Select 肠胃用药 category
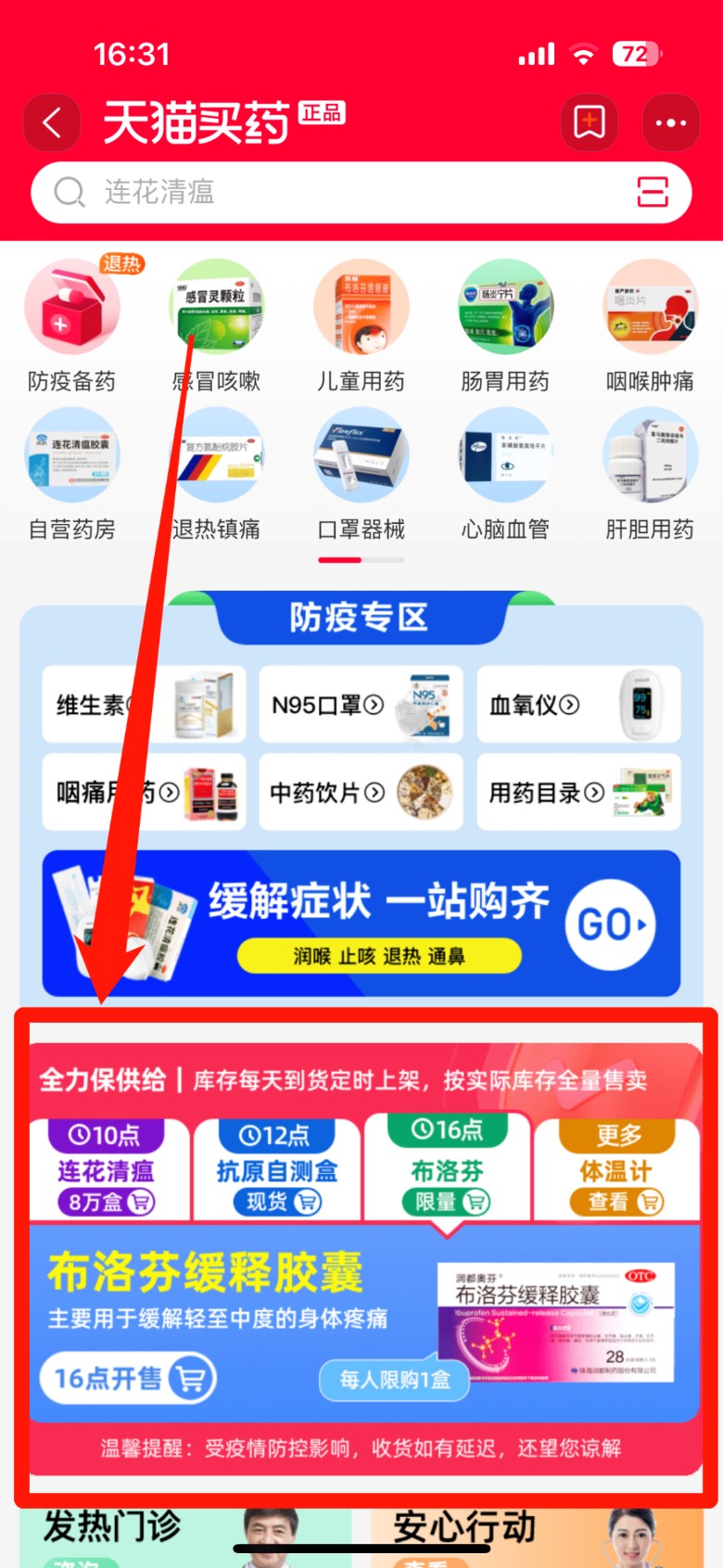 tap(505, 325)
